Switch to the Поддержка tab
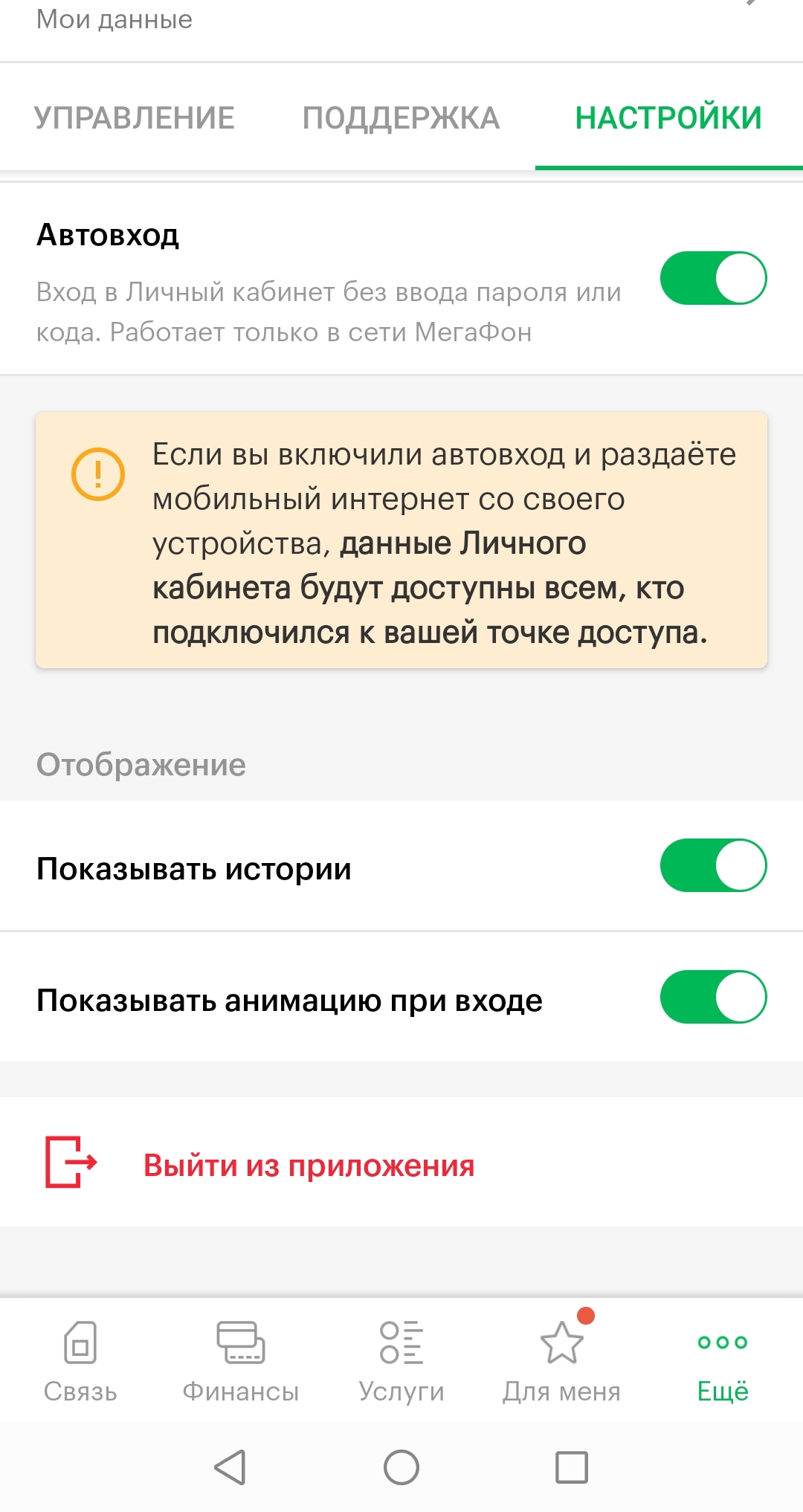The width and height of the screenshot is (803, 1512). coord(401,118)
